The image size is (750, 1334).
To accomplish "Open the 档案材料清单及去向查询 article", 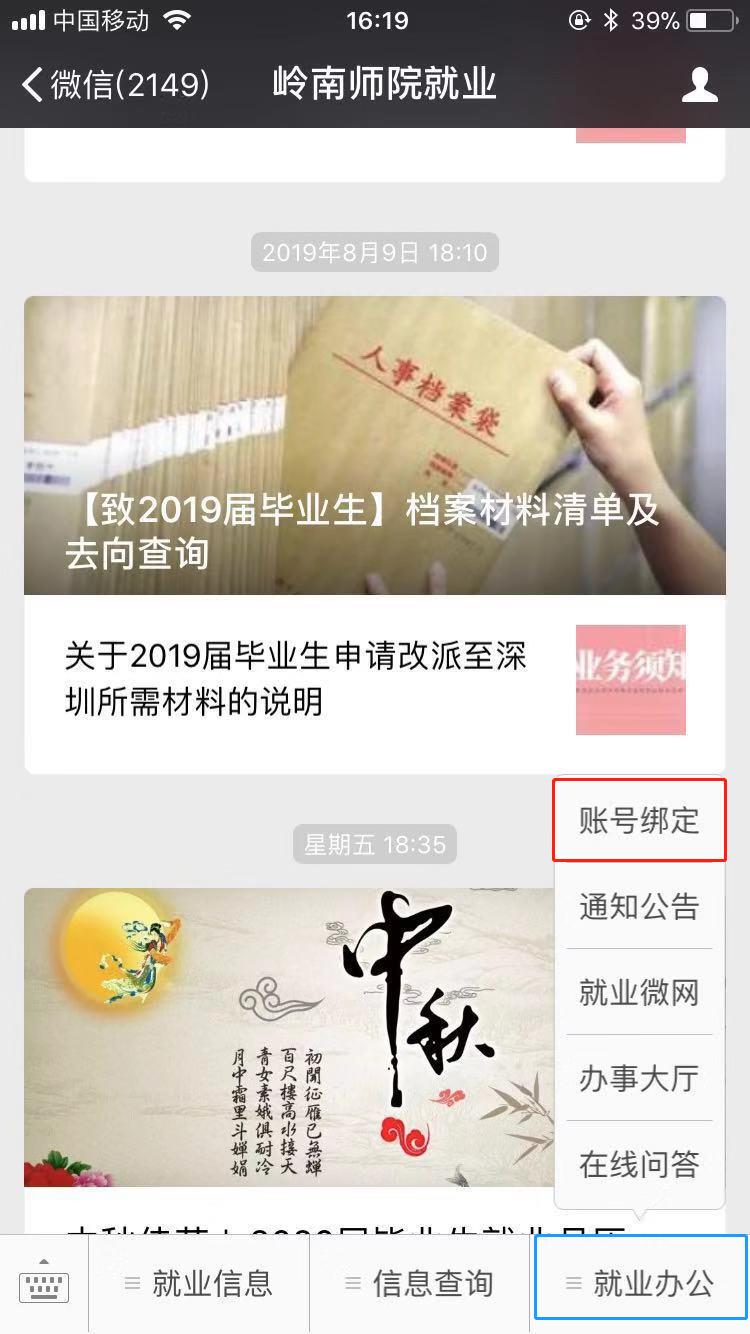I will click(375, 445).
